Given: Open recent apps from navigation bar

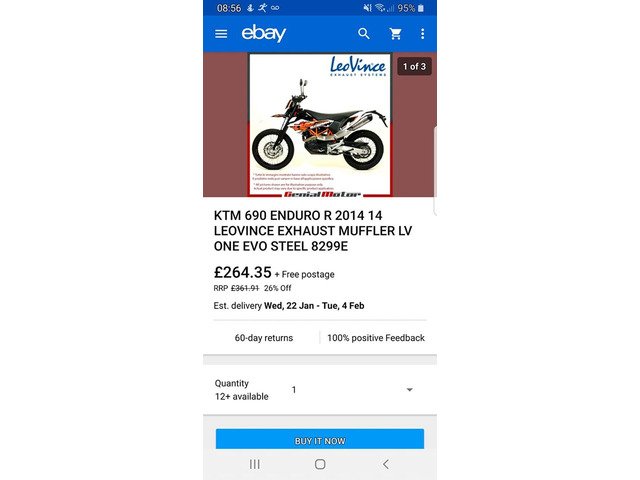Looking at the screenshot, I should pyautogui.click(x=254, y=464).
